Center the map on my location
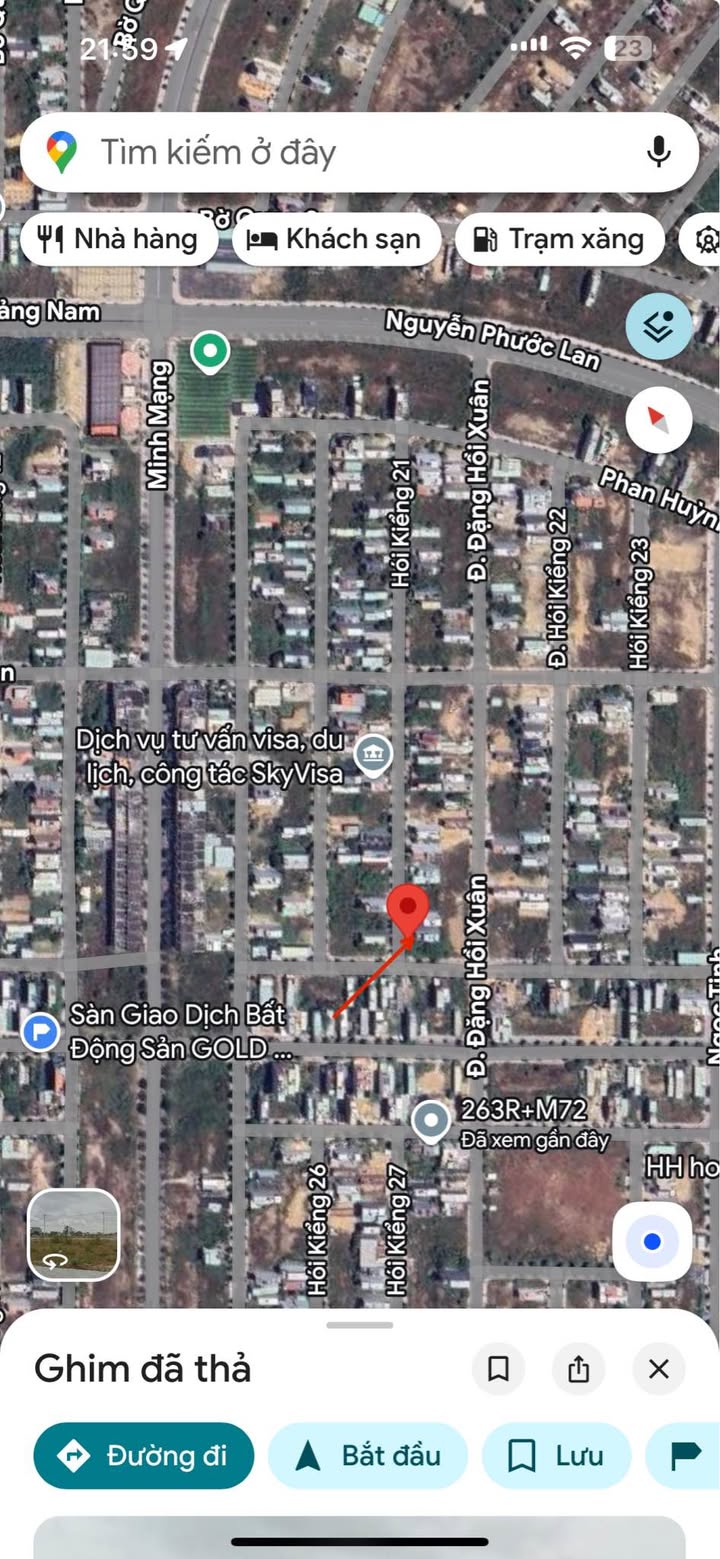The width and height of the screenshot is (720, 1559). click(x=652, y=1241)
